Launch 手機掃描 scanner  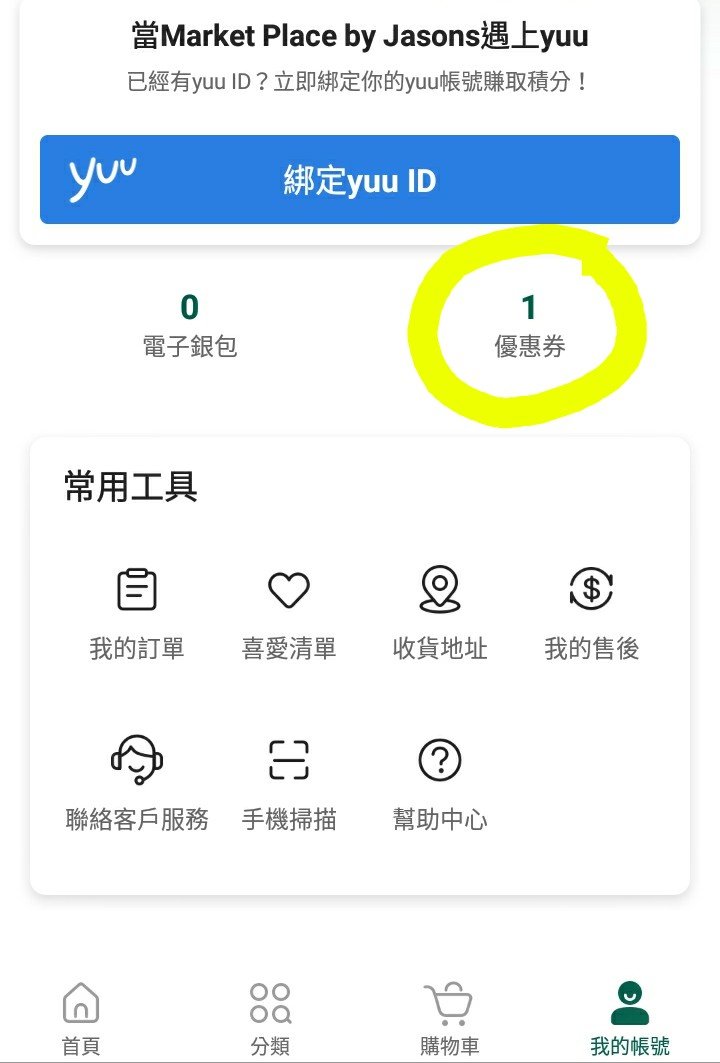click(x=289, y=784)
